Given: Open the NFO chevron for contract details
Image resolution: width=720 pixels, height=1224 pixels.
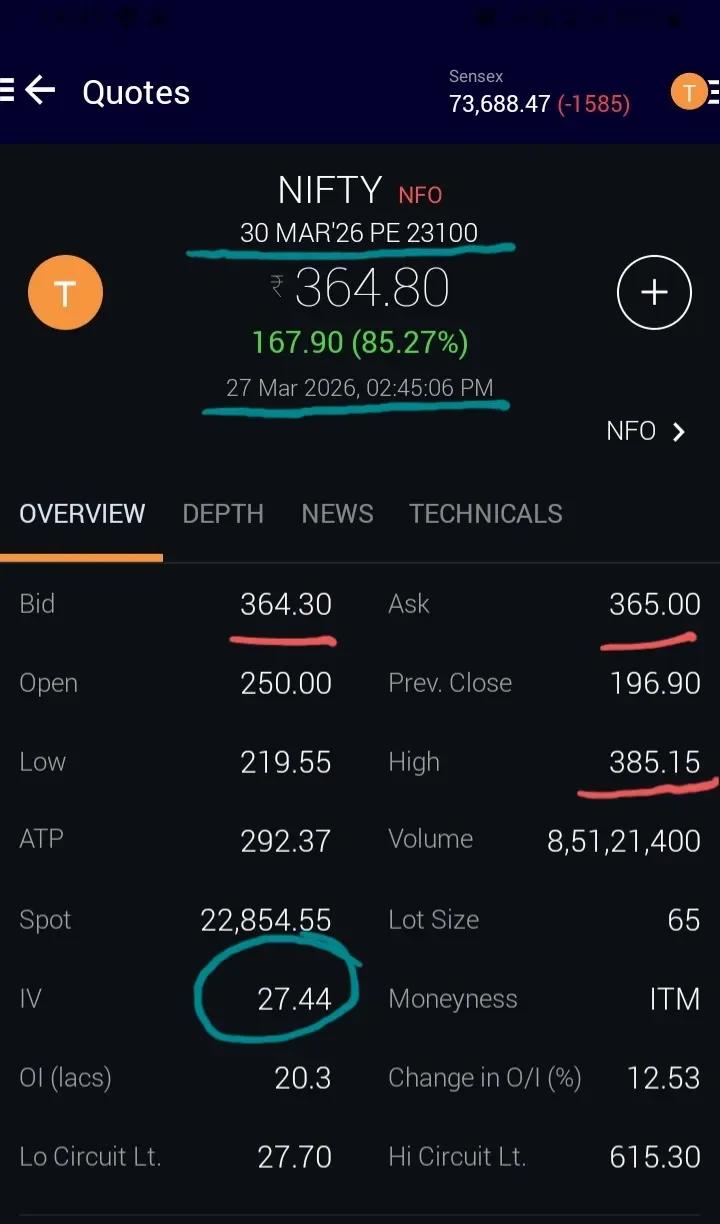Looking at the screenshot, I should pos(647,430).
